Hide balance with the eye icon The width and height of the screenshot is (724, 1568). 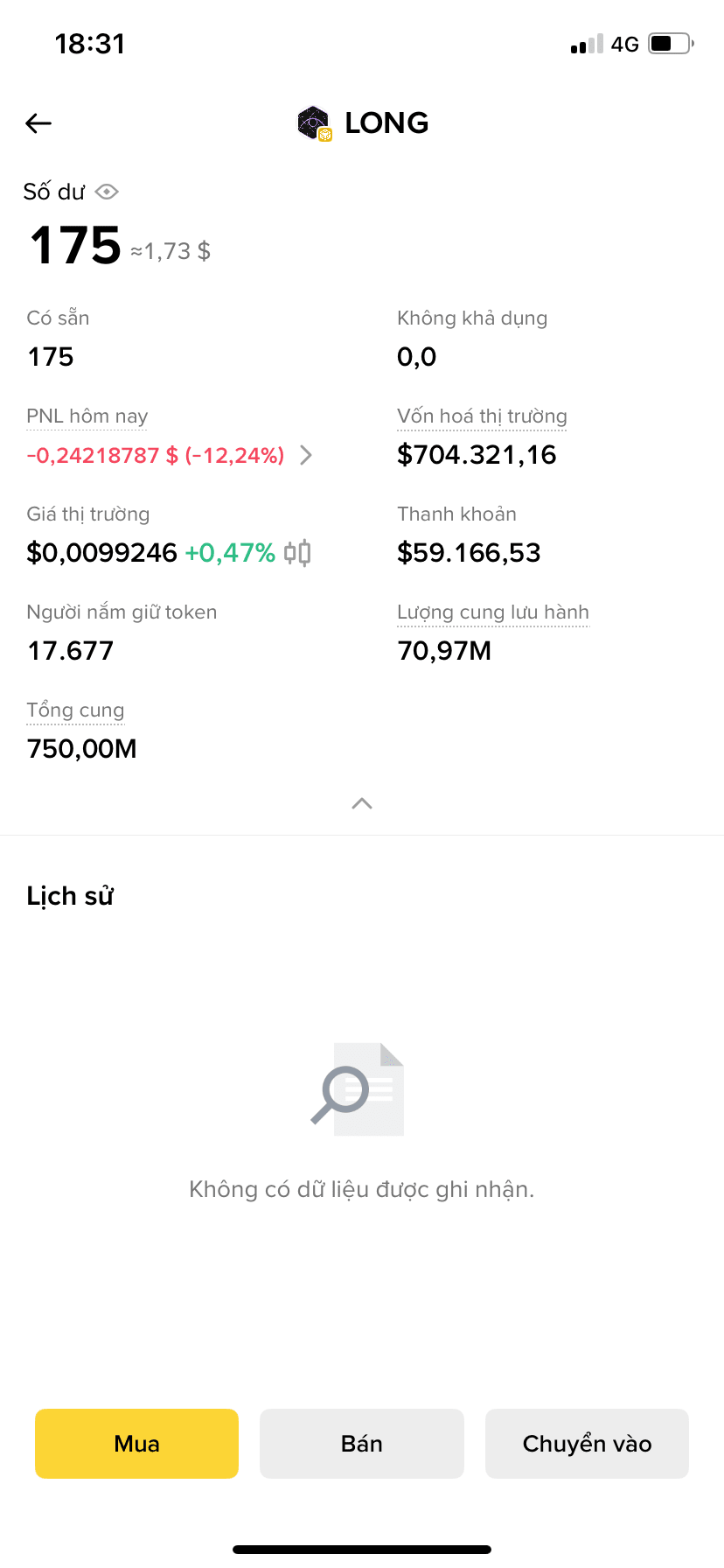pyautogui.click(x=107, y=192)
